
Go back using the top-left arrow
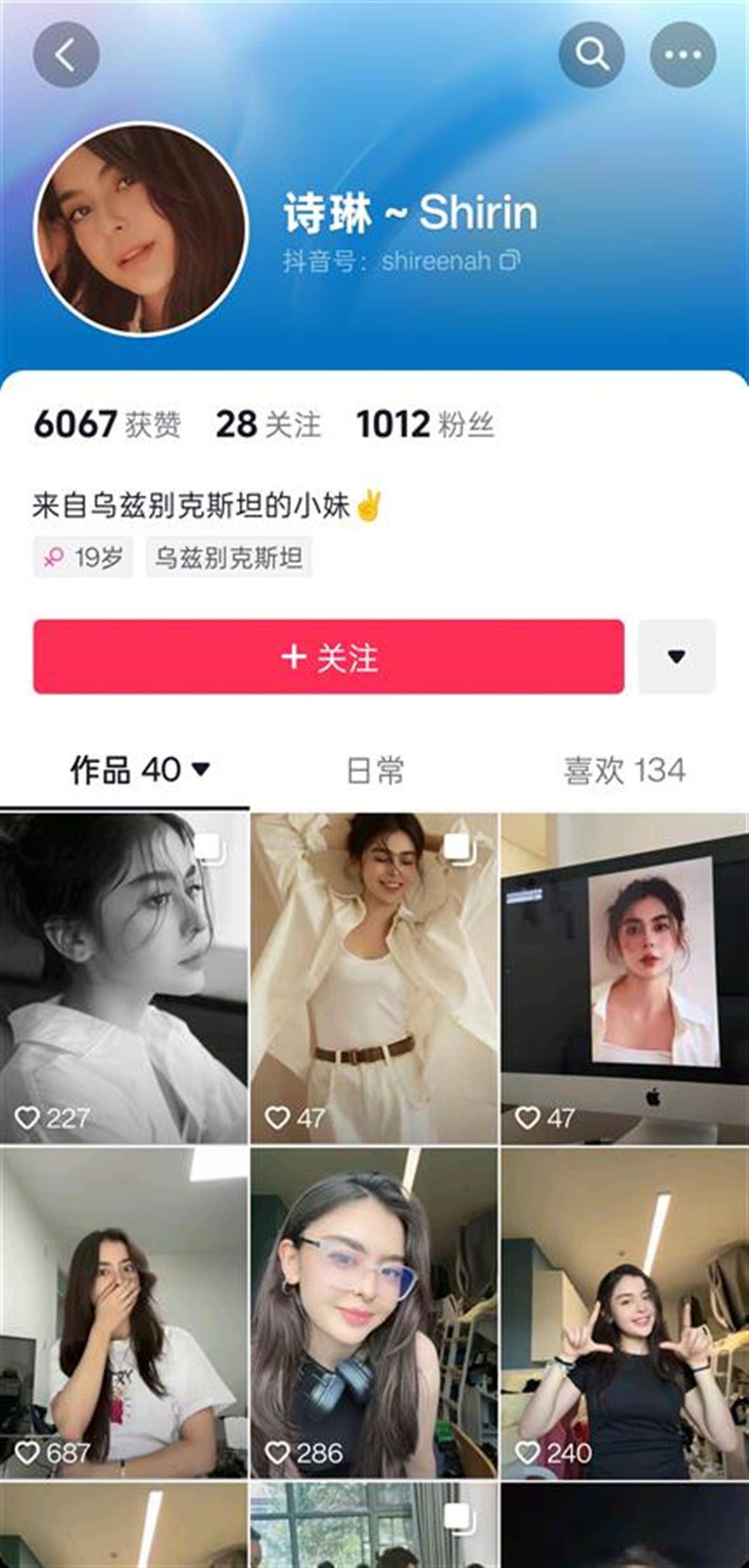(x=66, y=55)
